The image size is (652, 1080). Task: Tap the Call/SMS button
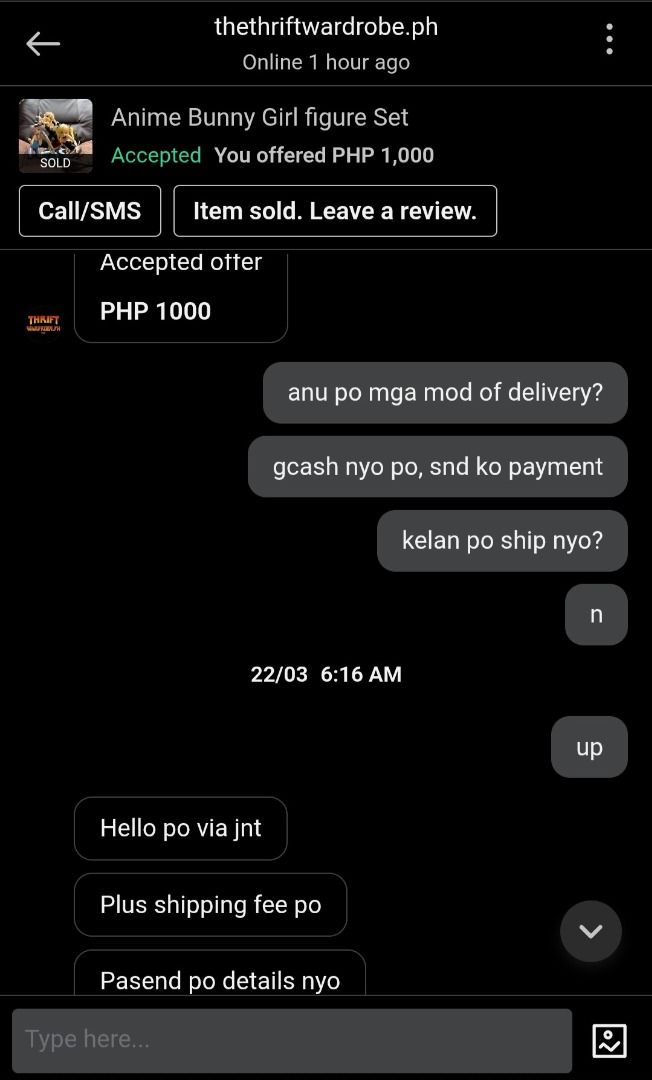point(90,211)
